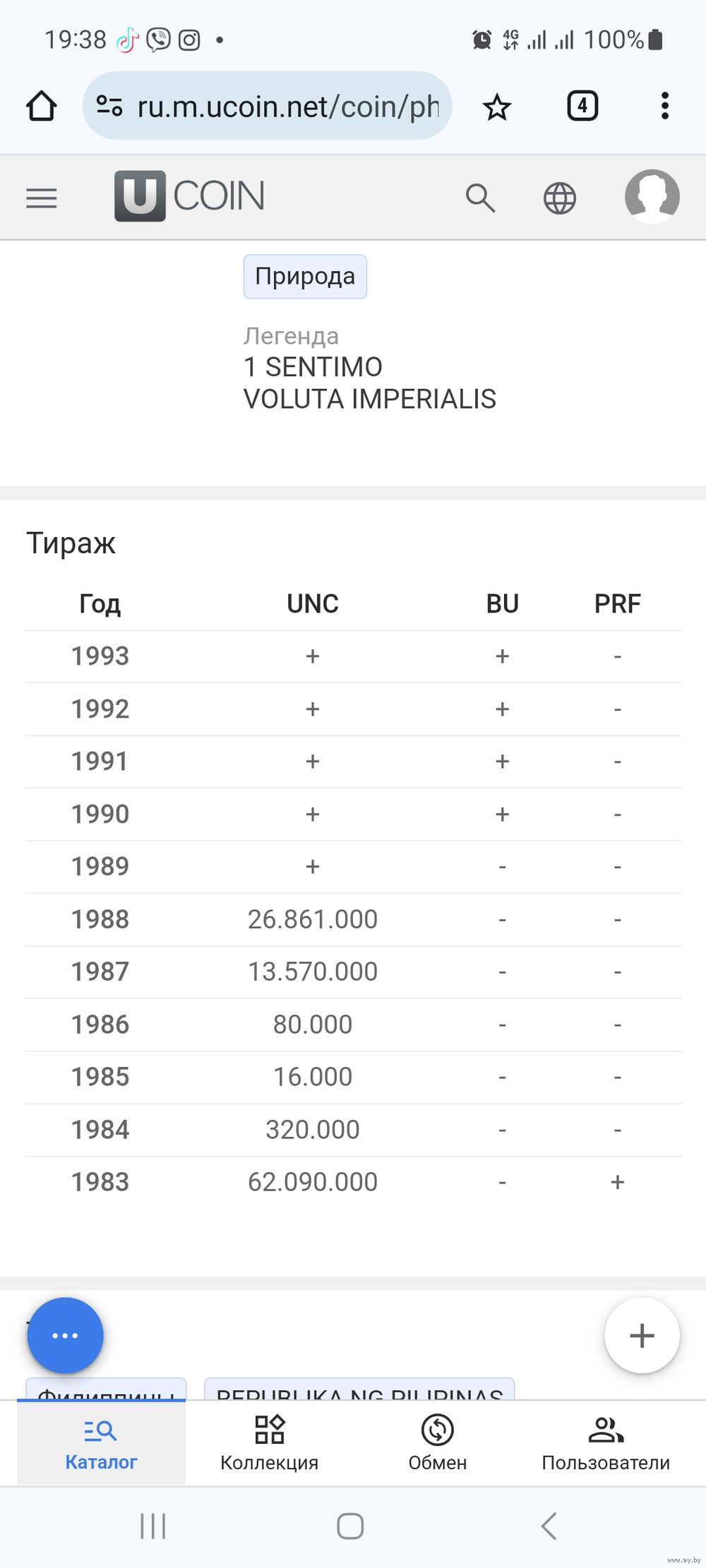The image size is (706, 1568).
Task: Switch to the Обмен tab
Action: coord(438,1442)
